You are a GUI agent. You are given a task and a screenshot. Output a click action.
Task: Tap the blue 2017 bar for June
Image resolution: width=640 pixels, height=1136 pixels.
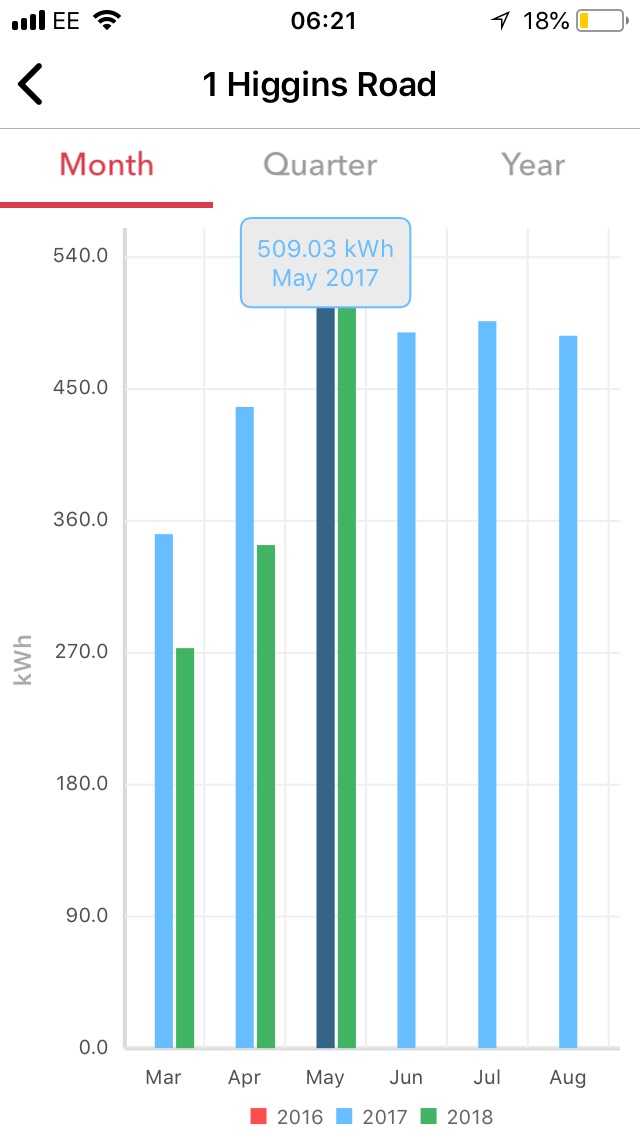(407, 690)
